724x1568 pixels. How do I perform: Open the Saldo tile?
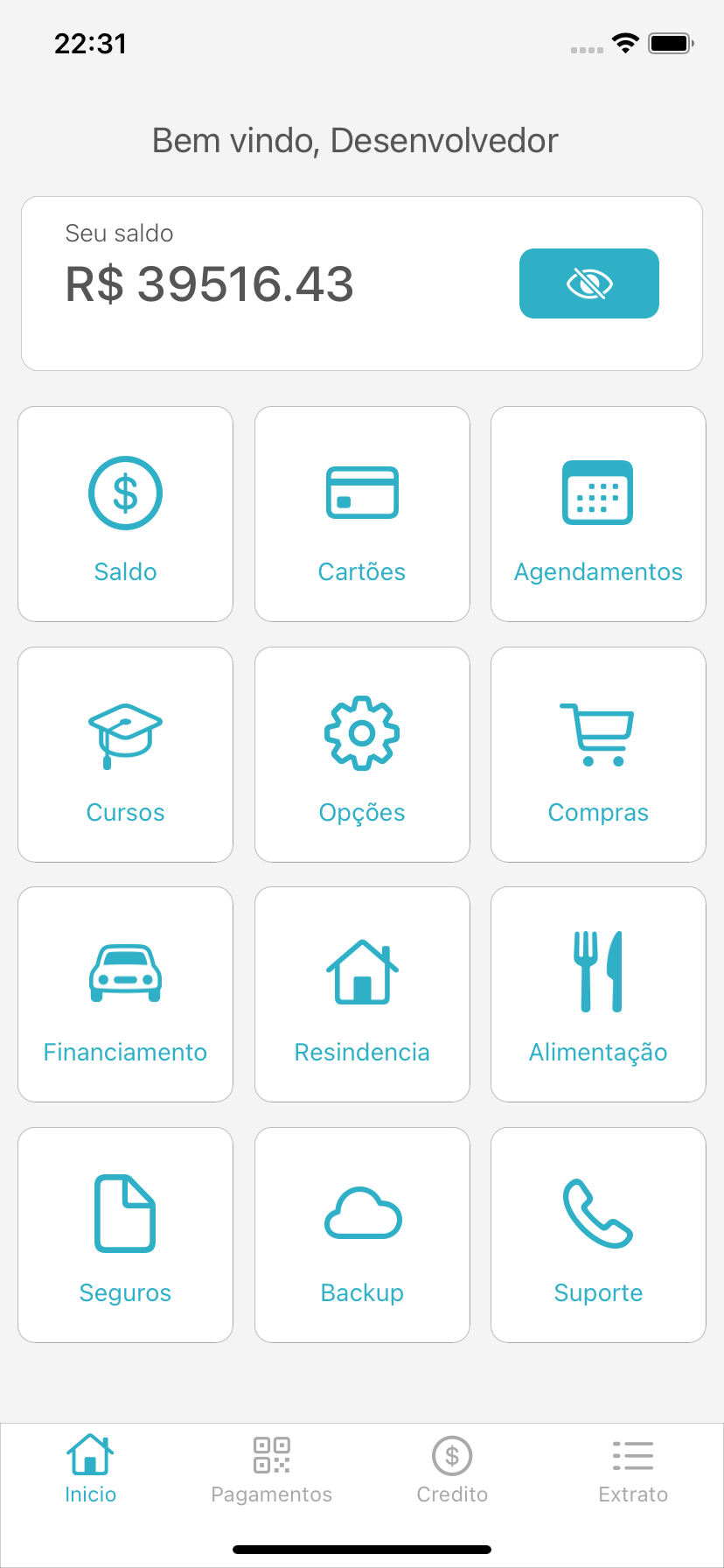(125, 514)
